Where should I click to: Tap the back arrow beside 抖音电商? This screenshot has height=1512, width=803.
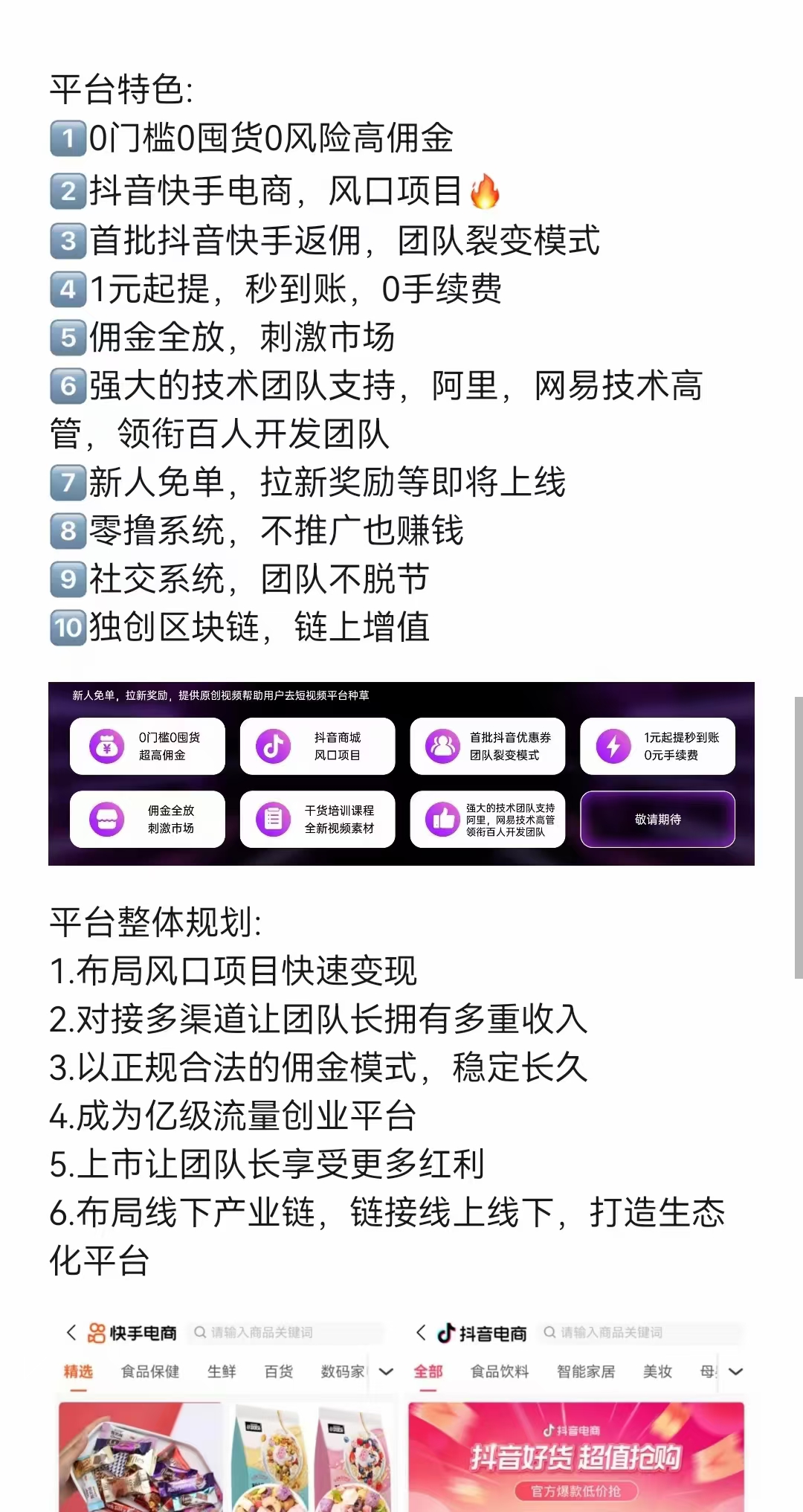[x=420, y=1333]
